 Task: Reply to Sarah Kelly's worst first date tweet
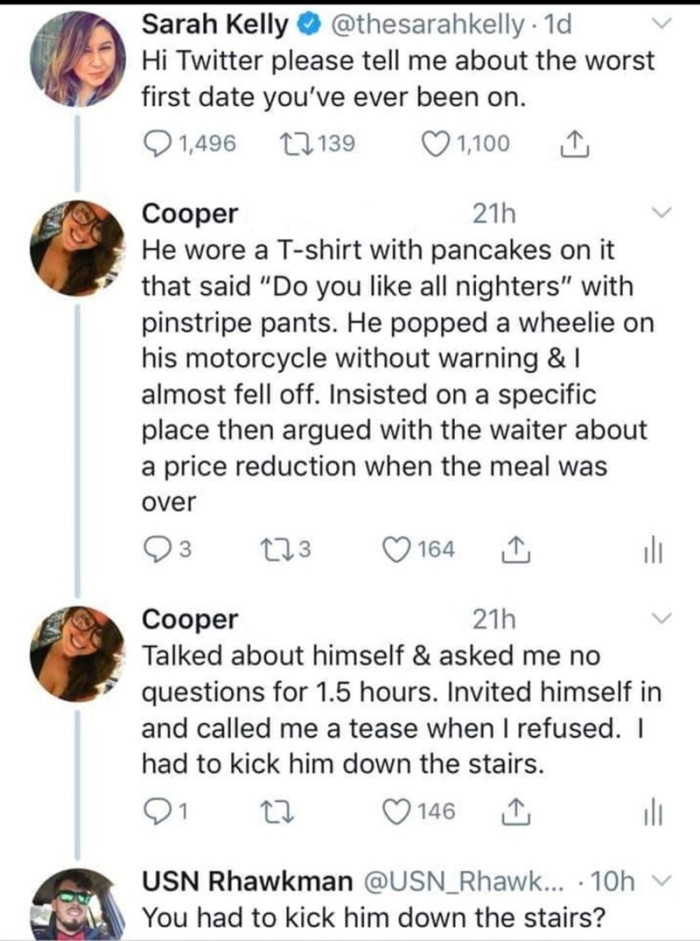click(158, 144)
